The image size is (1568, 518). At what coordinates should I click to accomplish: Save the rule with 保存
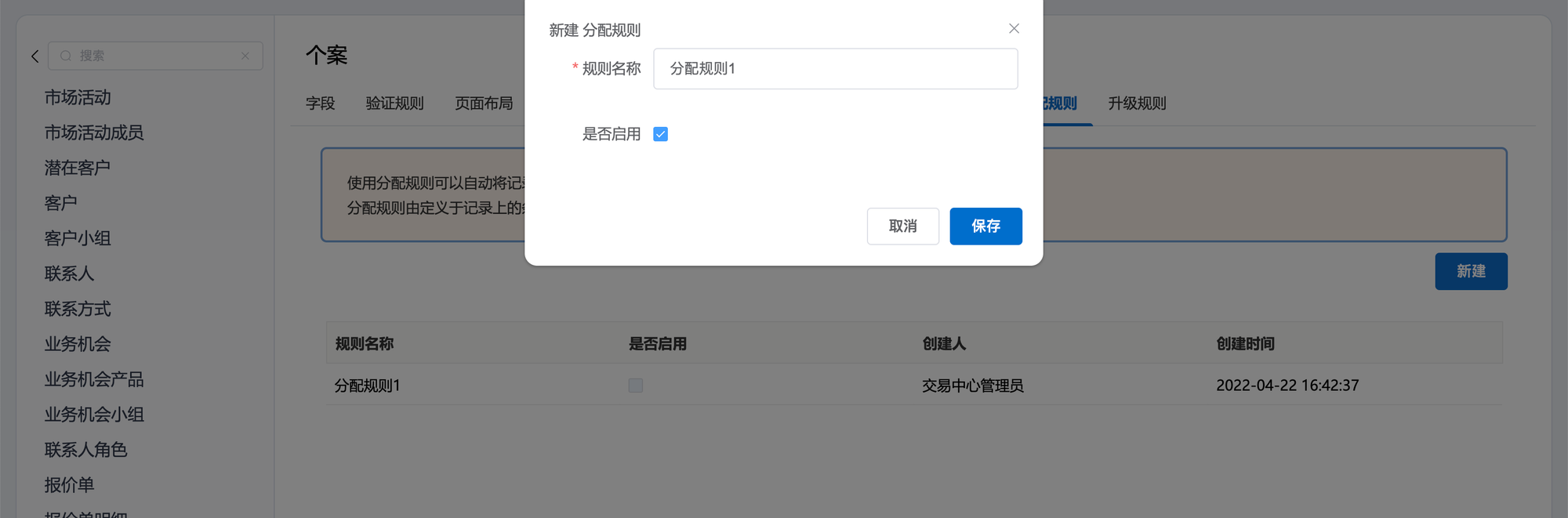985,226
